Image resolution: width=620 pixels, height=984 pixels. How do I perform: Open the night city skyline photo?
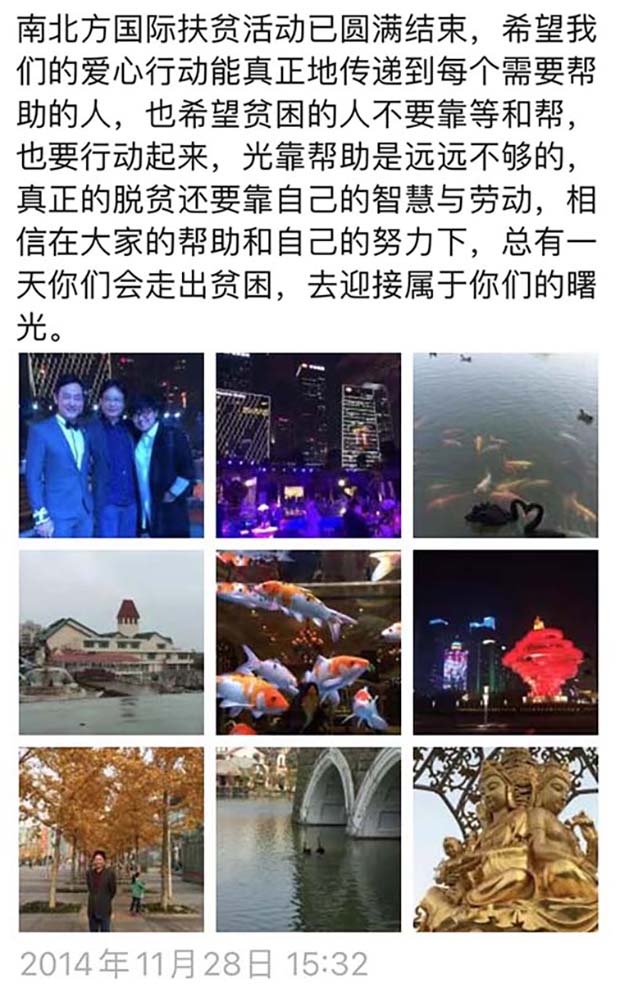tap(308, 445)
